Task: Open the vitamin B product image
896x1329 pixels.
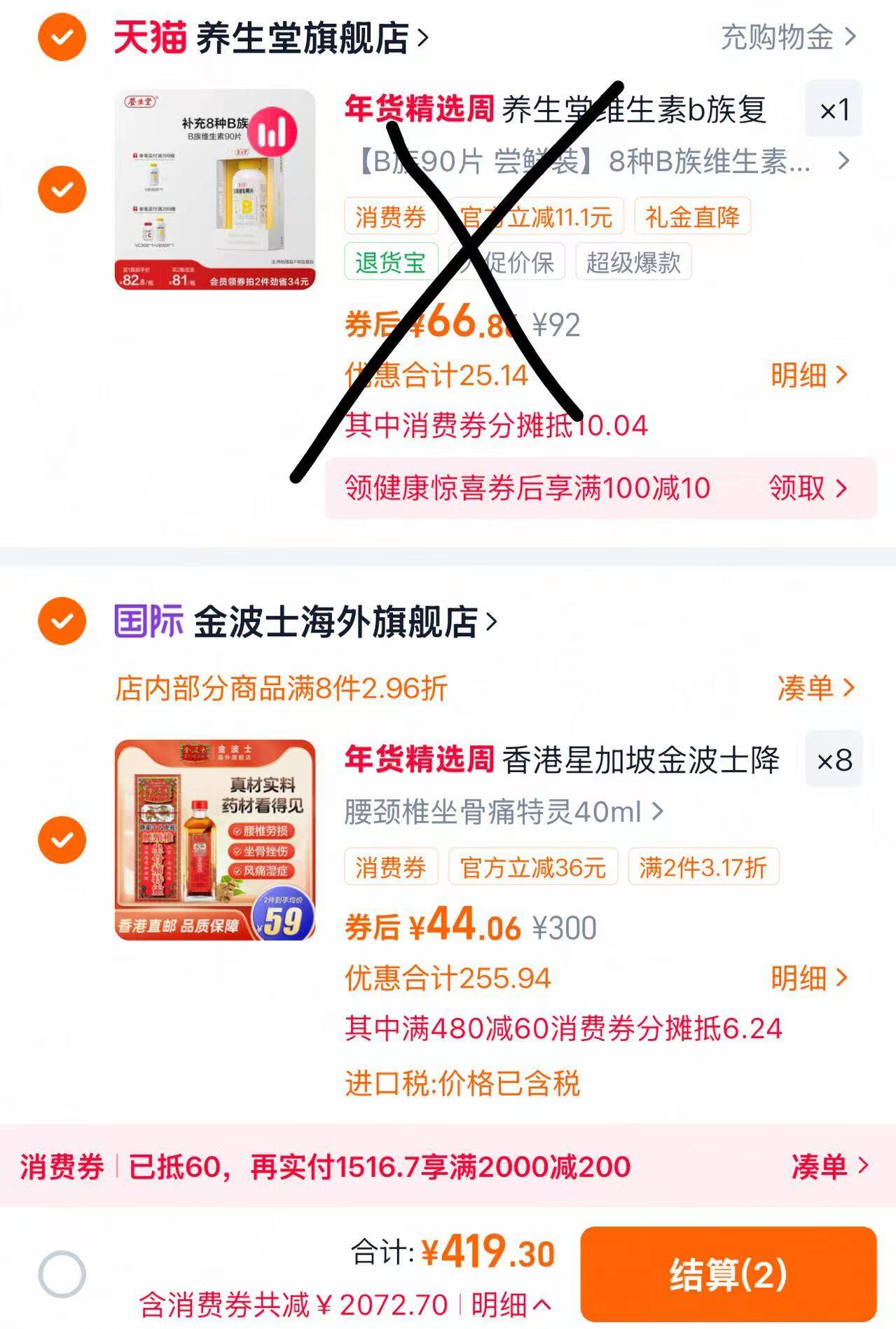Action: coord(215,189)
